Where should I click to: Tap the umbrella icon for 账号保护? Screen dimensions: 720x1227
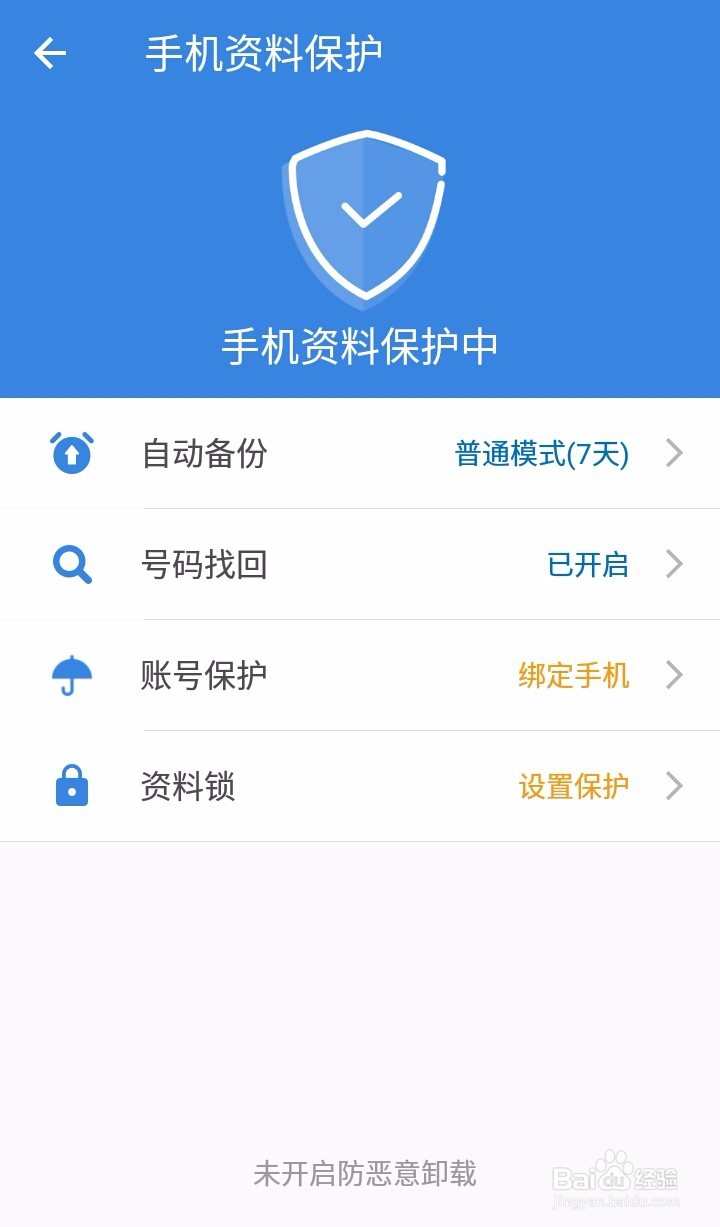[x=70, y=675]
